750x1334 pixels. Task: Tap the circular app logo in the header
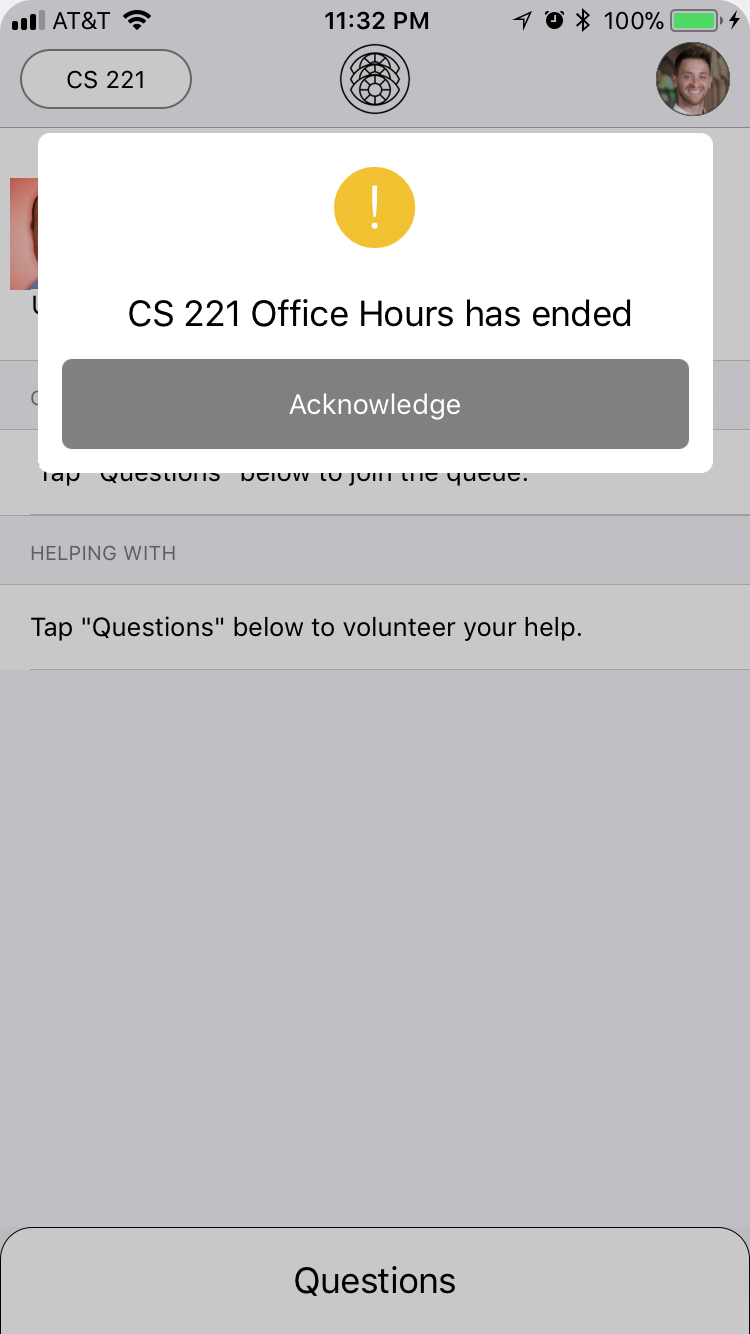pyautogui.click(x=375, y=79)
